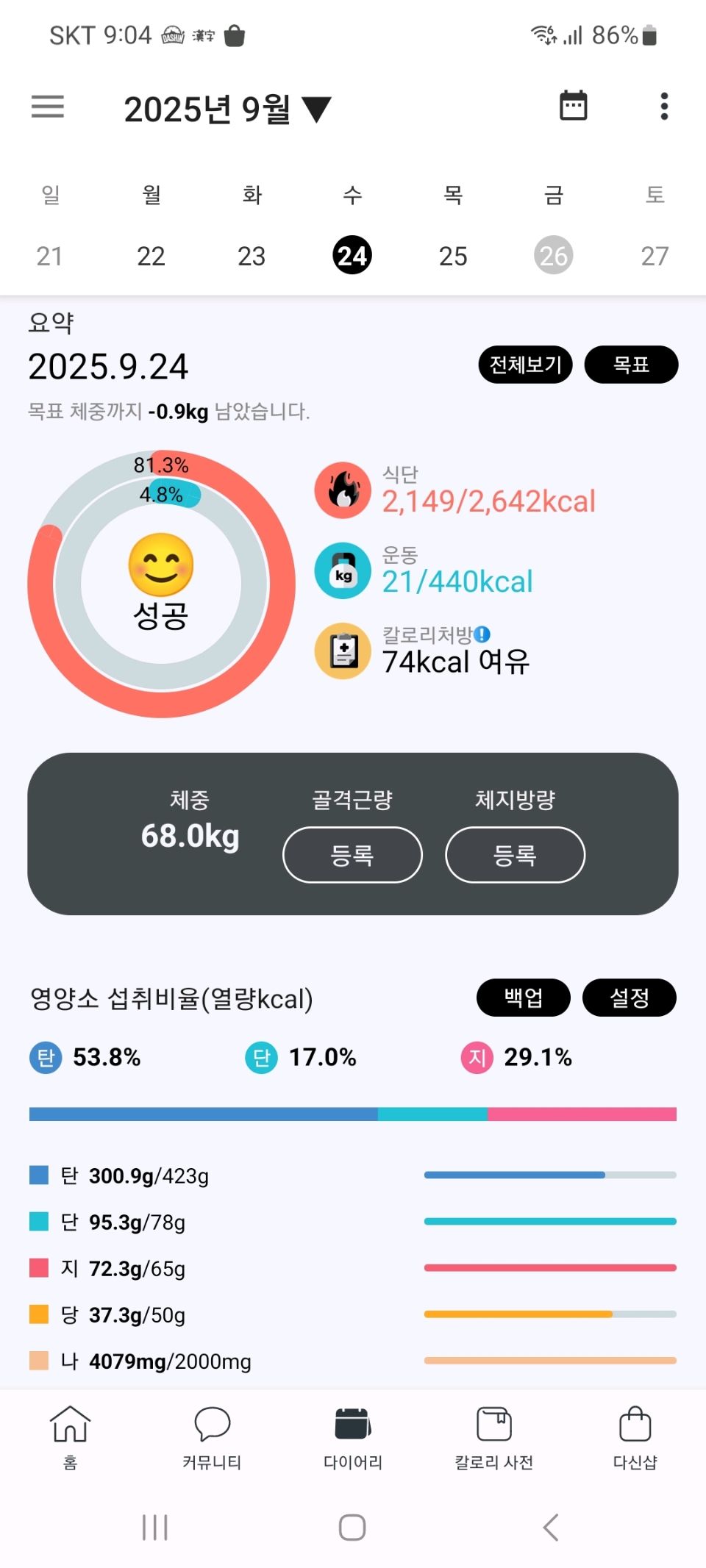Go to the 홈 tab
This screenshot has width=706, height=1568.
[70, 1436]
